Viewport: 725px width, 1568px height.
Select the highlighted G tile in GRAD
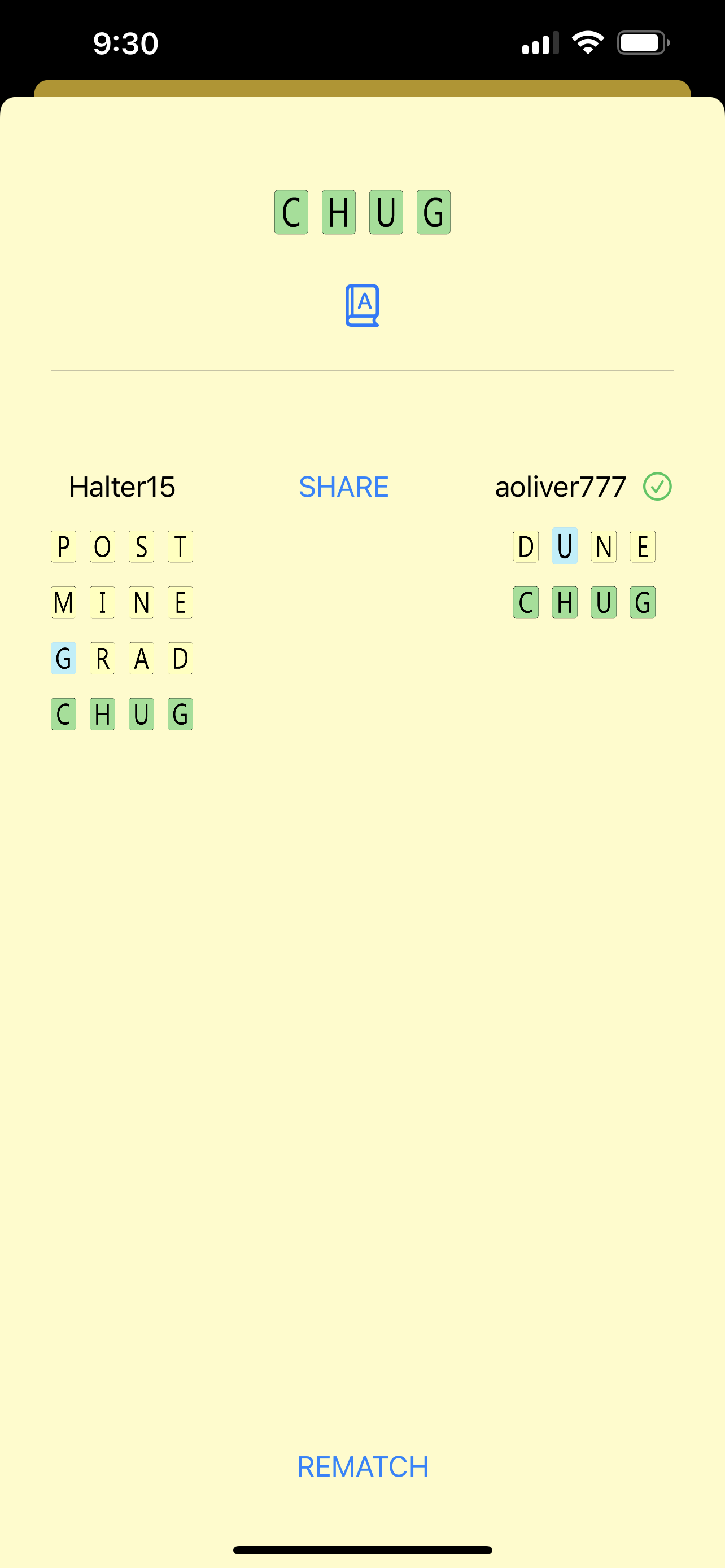63,658
